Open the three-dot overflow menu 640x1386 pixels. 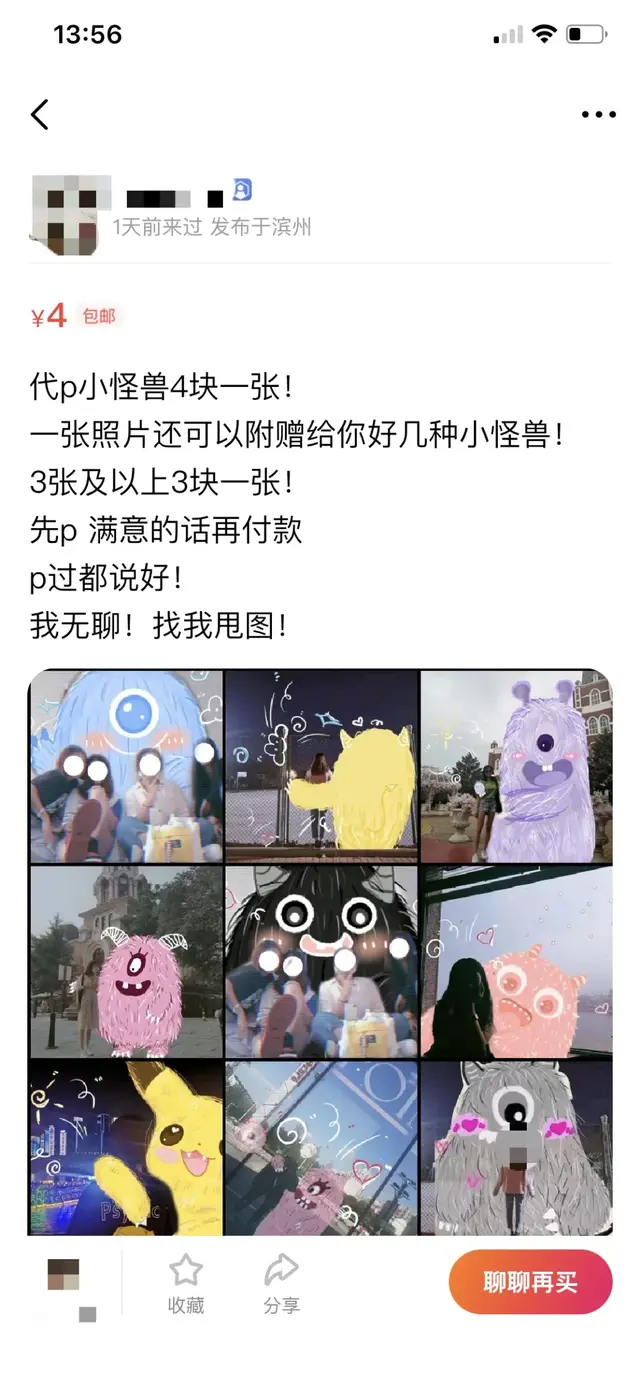tap(598, 115)
